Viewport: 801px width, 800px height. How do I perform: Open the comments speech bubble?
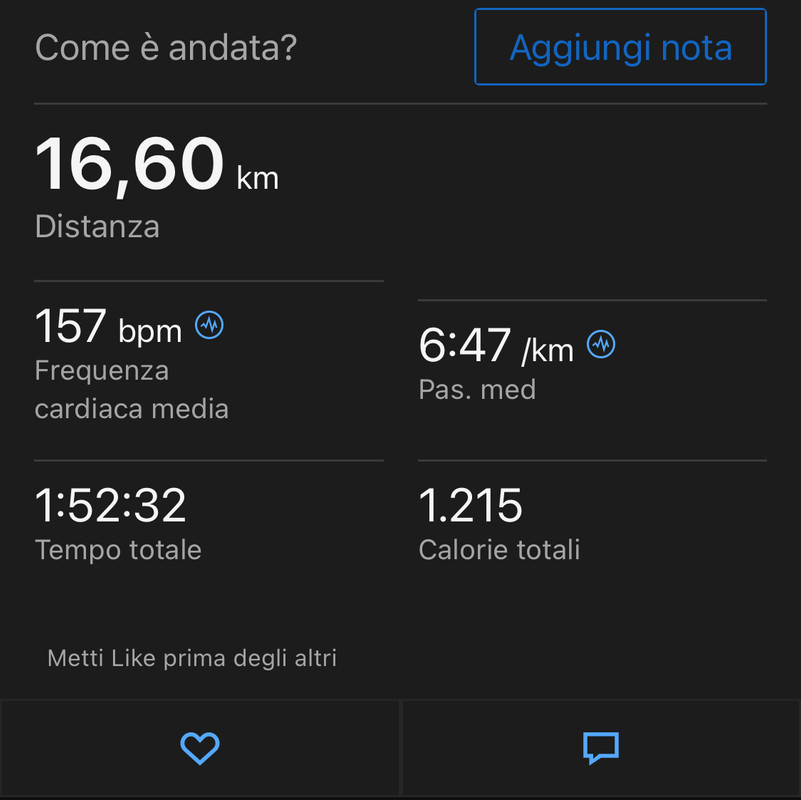pos(601,747)
